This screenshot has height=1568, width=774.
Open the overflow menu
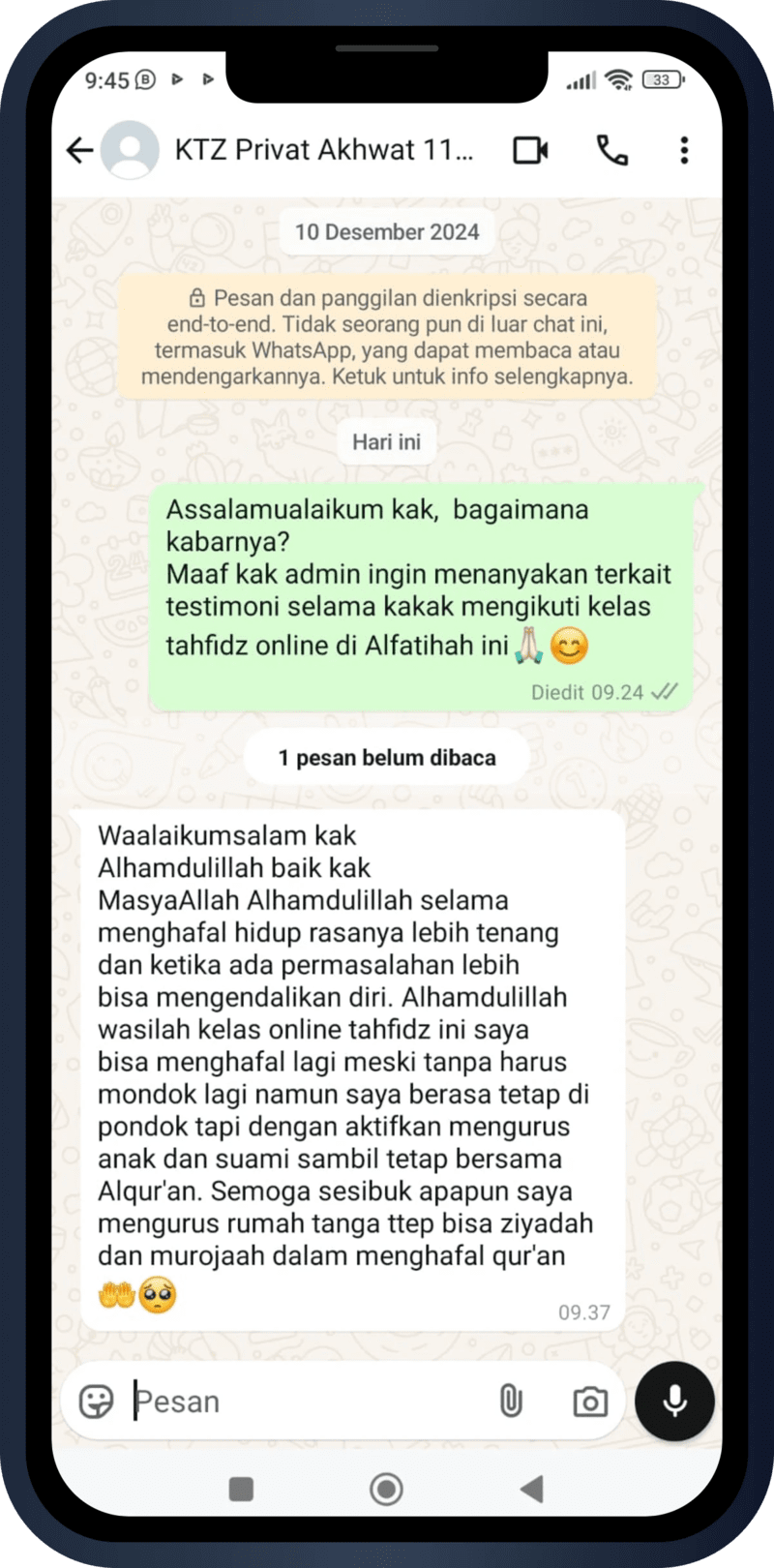point(684,150)
